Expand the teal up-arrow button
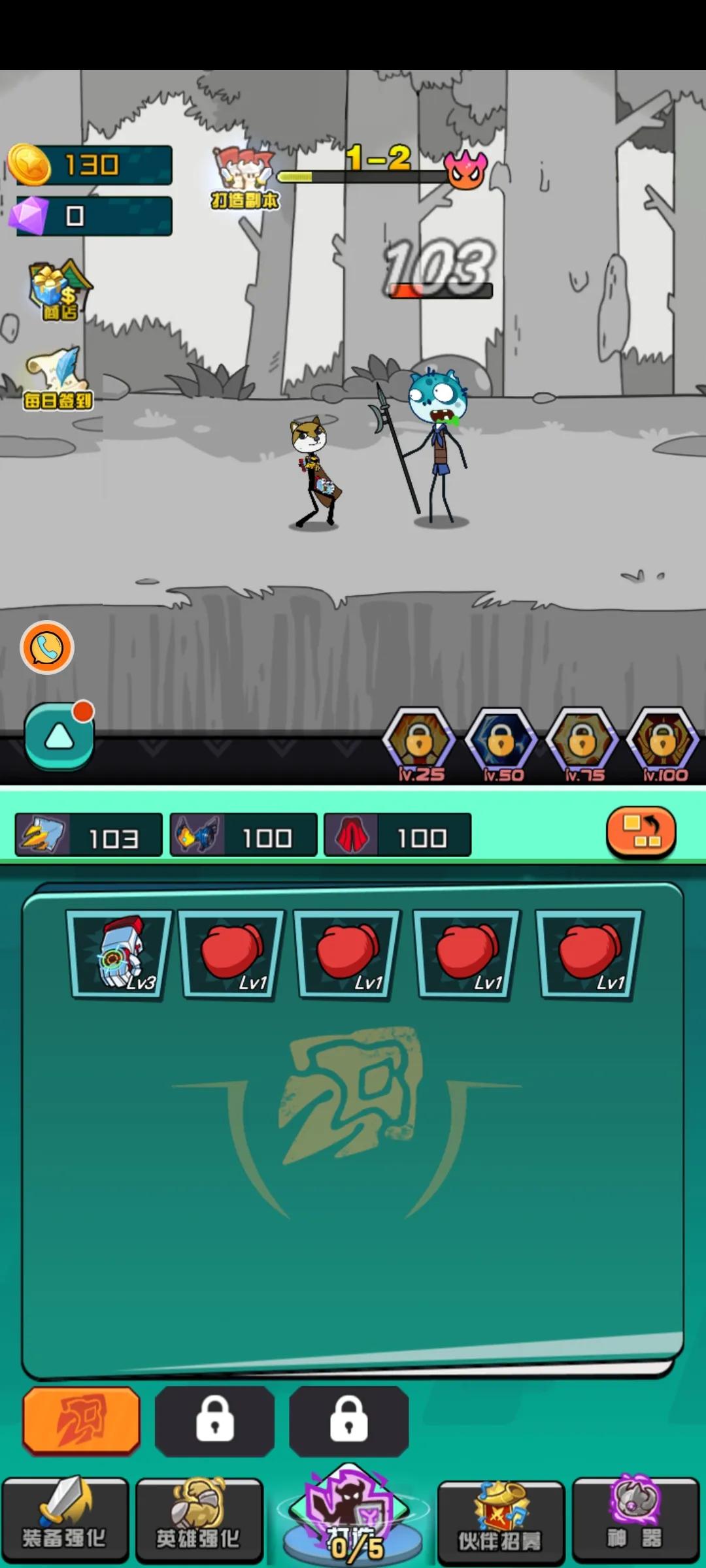The height and width of the screenshot is (1568, 706). [59, 736]
